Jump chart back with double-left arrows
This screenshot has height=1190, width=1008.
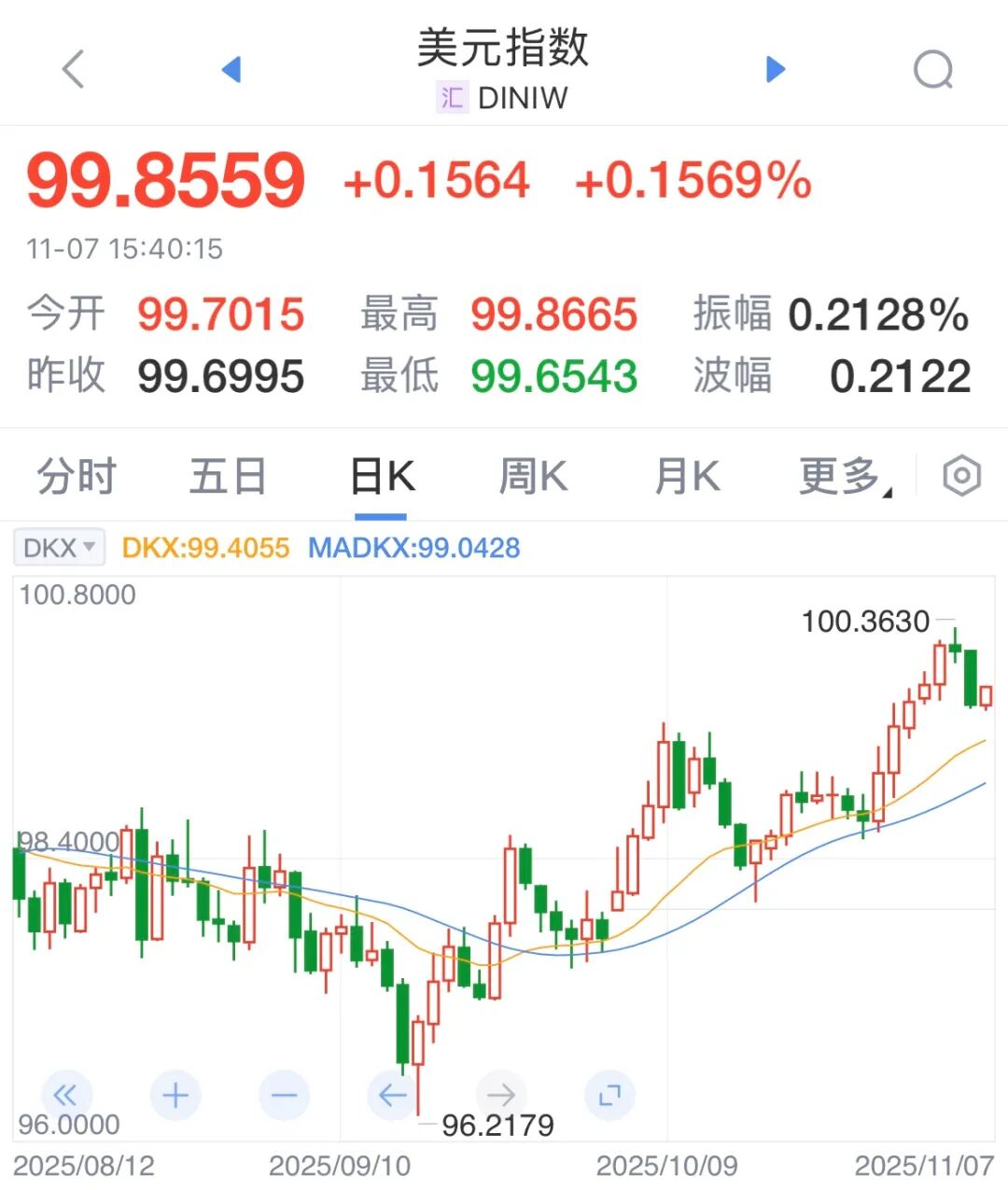65,1095
